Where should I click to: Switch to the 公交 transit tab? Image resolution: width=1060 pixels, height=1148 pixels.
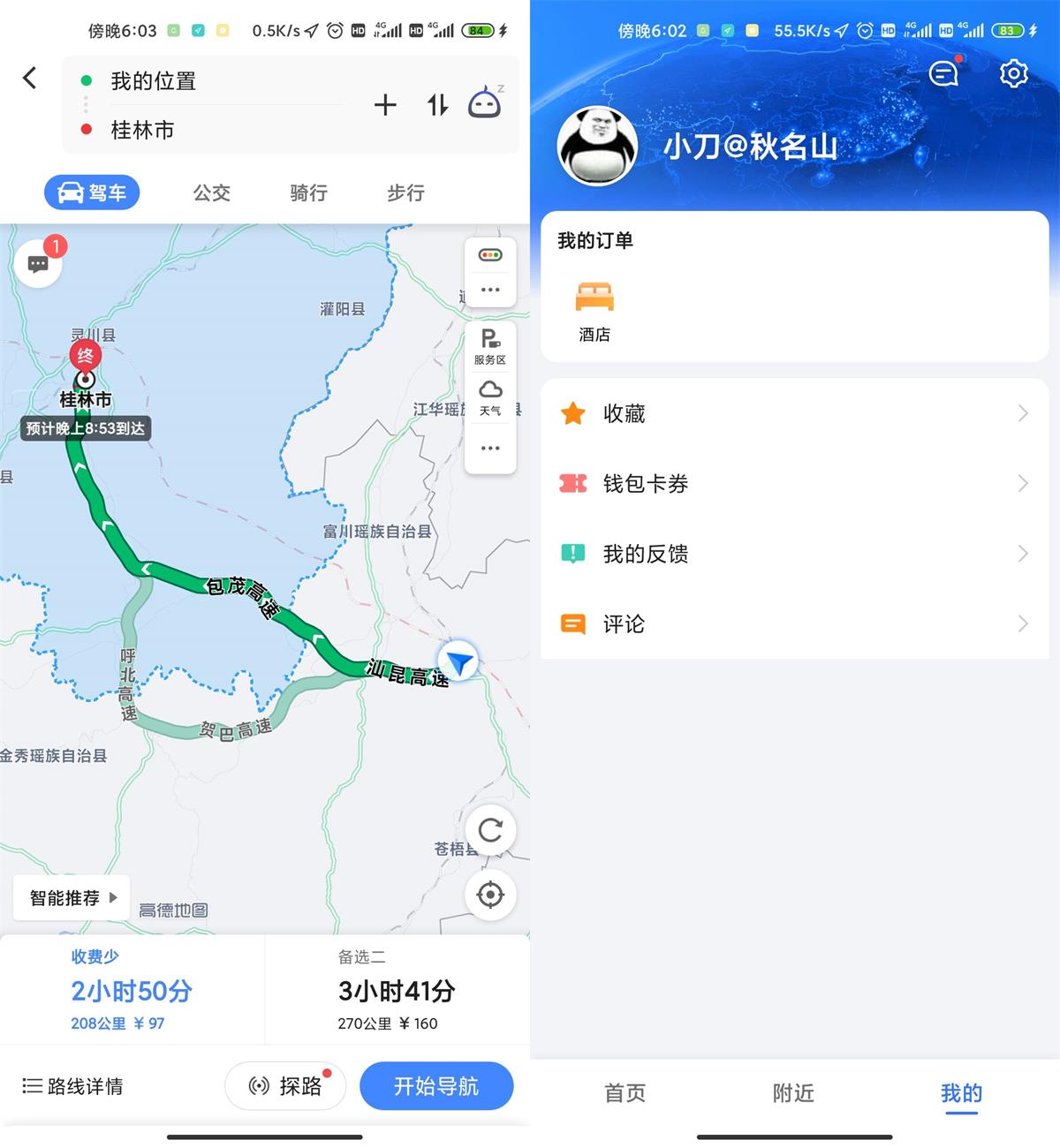click(211, 193)
